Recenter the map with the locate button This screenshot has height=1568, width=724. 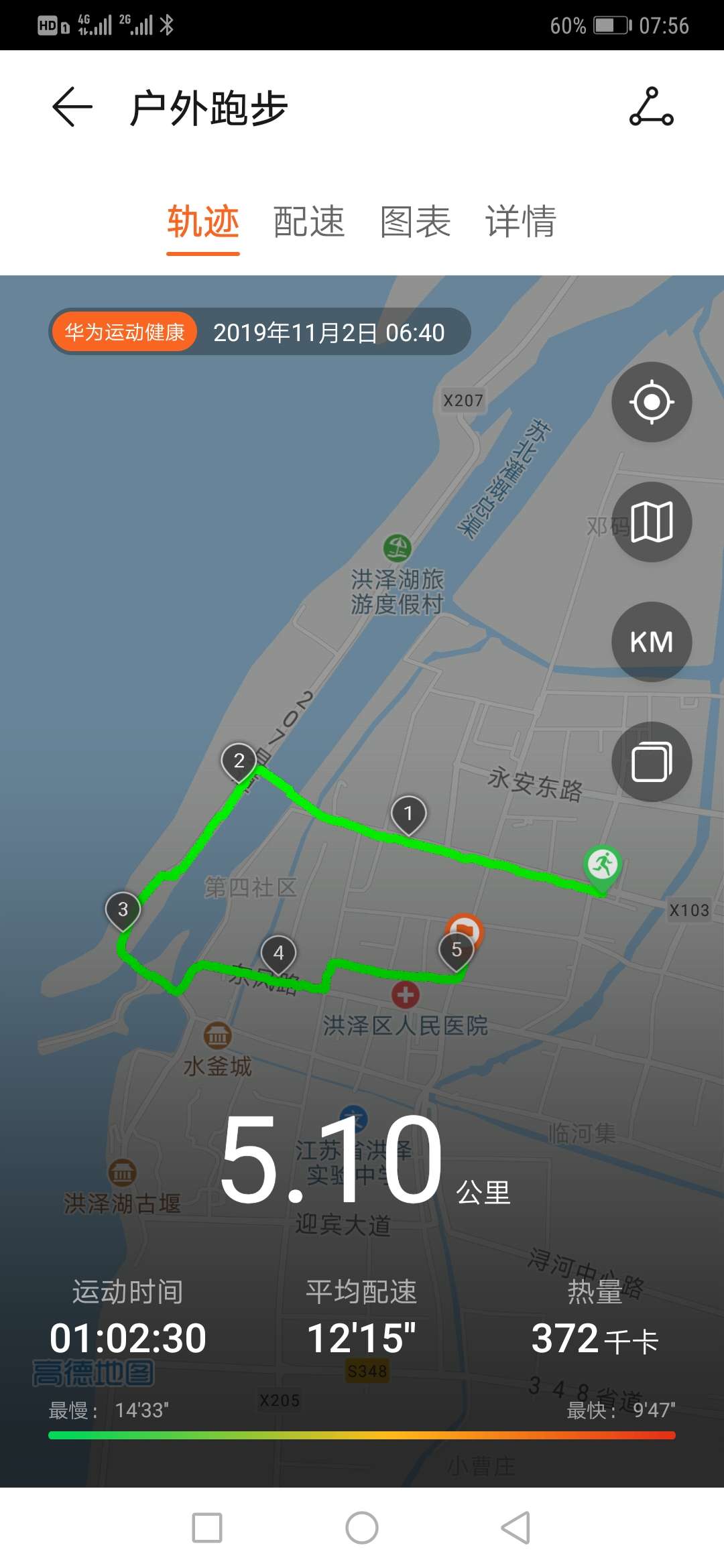[x=652, y=402]
